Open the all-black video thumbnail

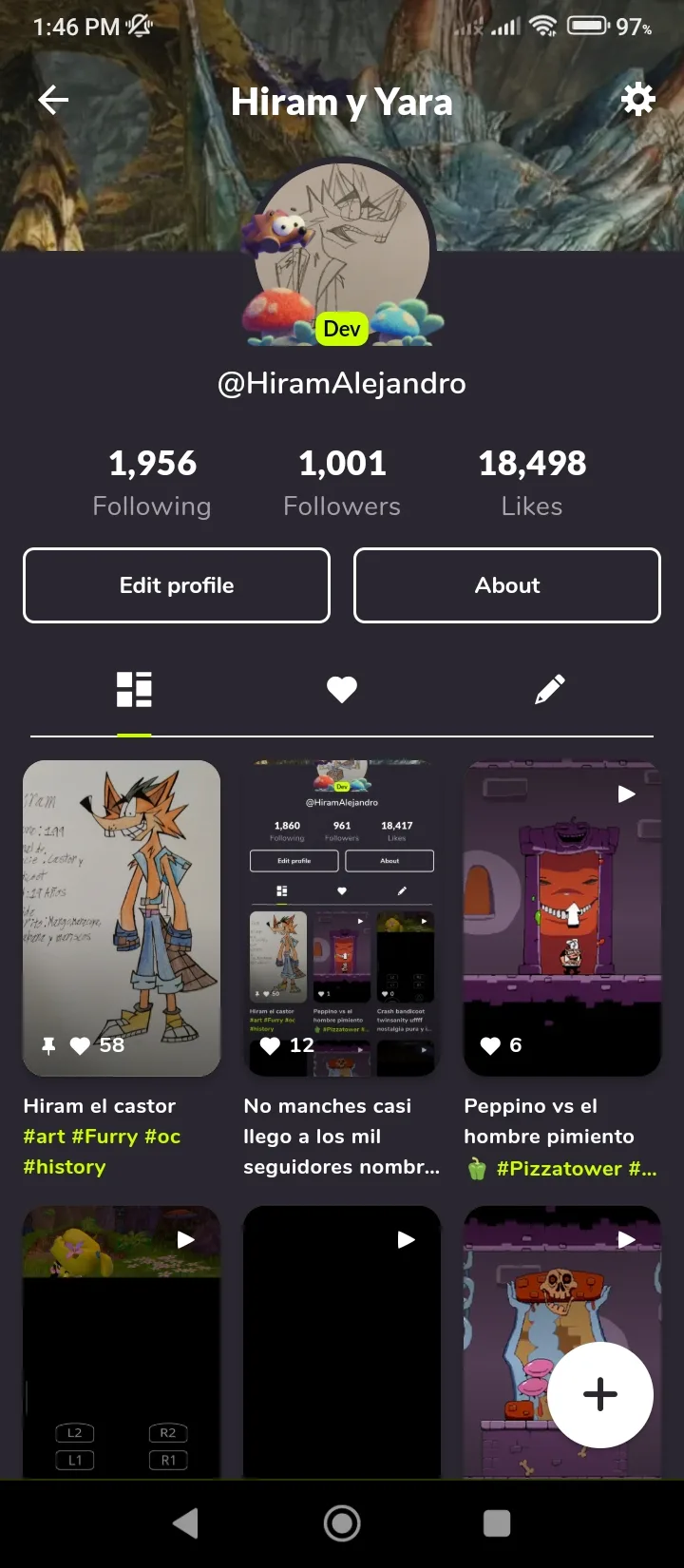(342, 1340)
